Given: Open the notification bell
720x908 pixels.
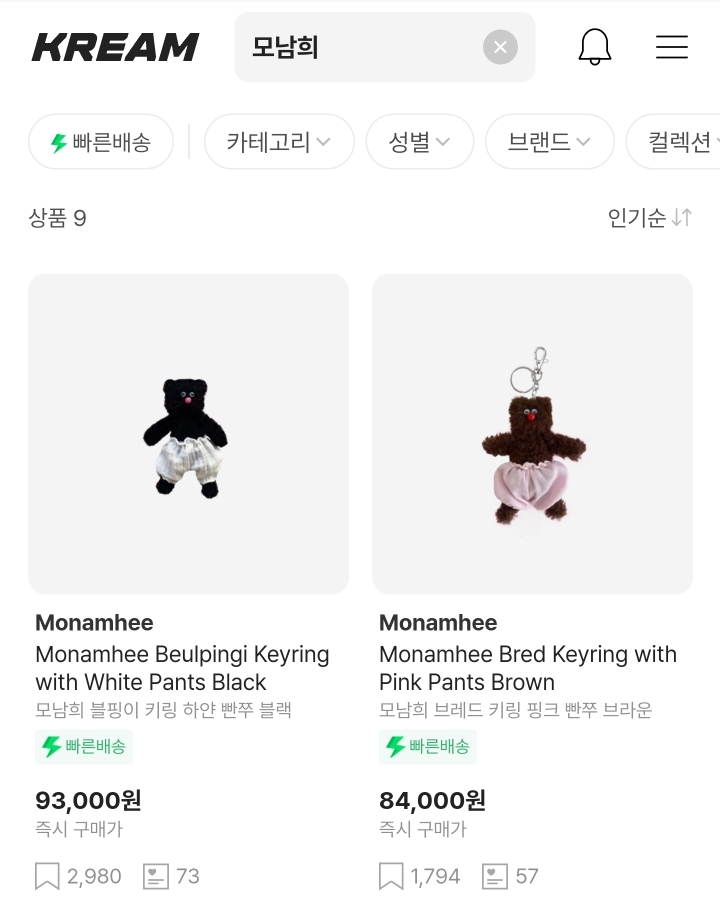Looking at the screenshot, I should 595,47.
